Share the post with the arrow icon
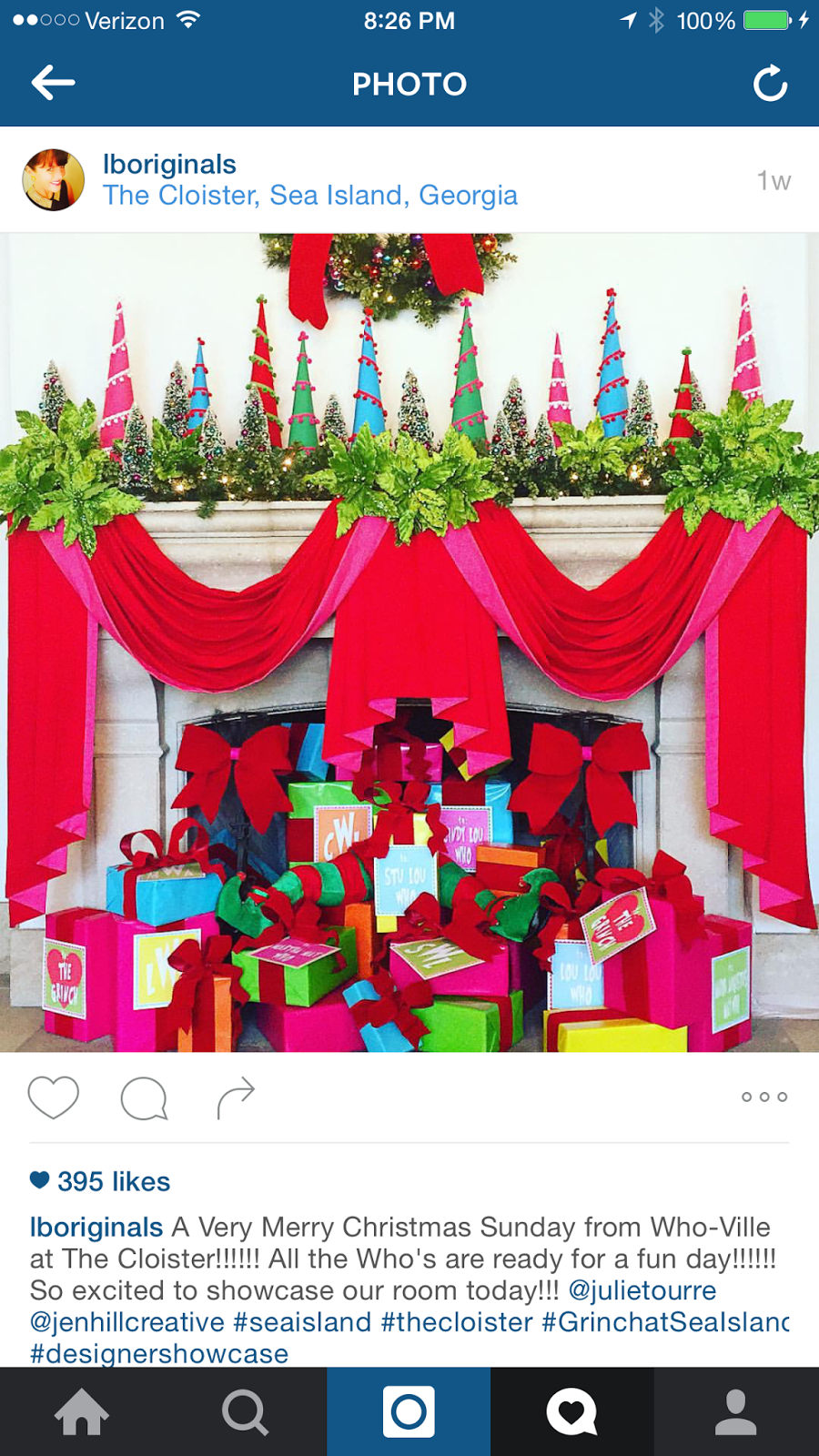819x1456 pixels. coord(236,1097)
